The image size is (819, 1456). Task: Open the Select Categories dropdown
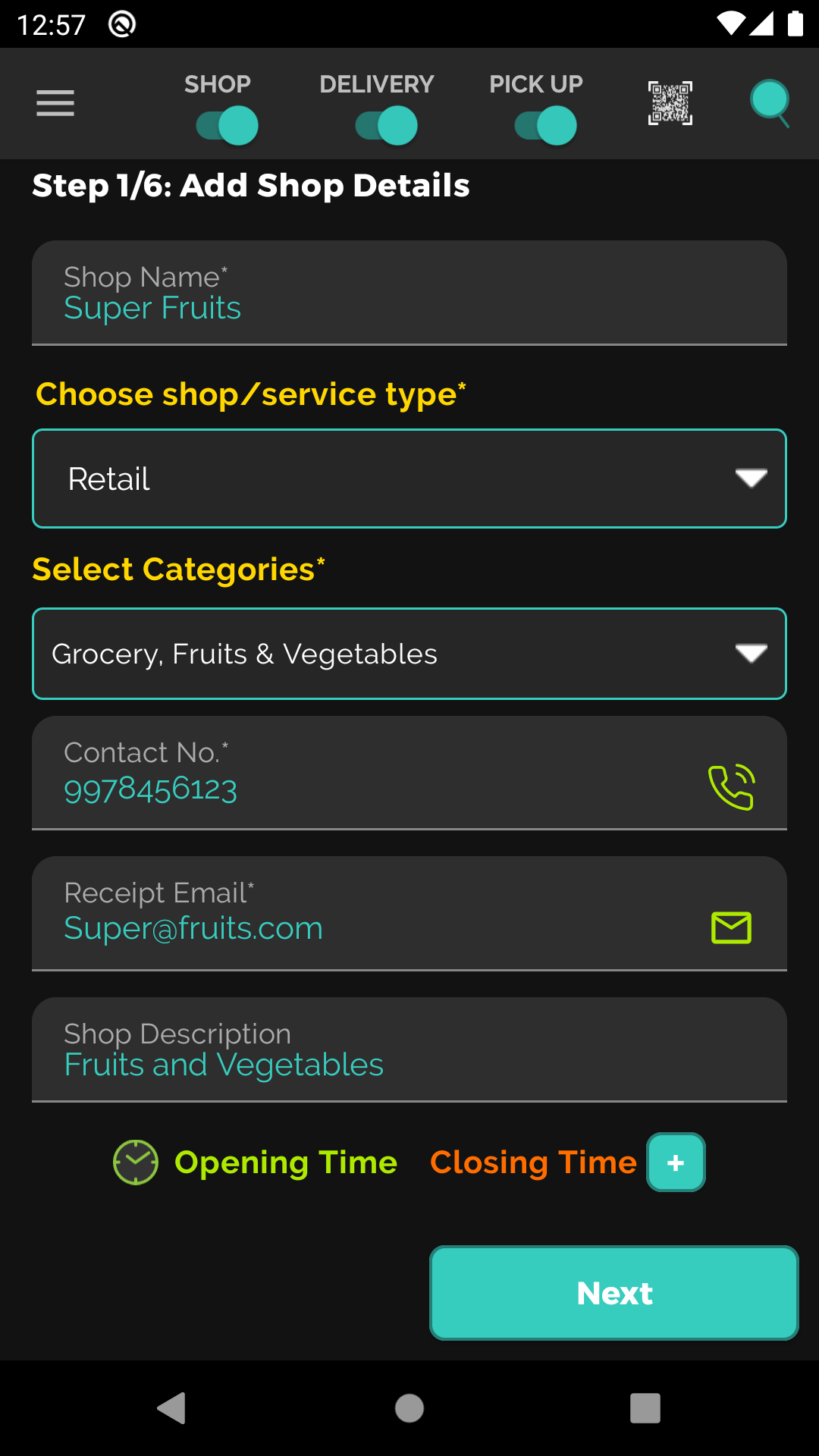pos(409,654)
